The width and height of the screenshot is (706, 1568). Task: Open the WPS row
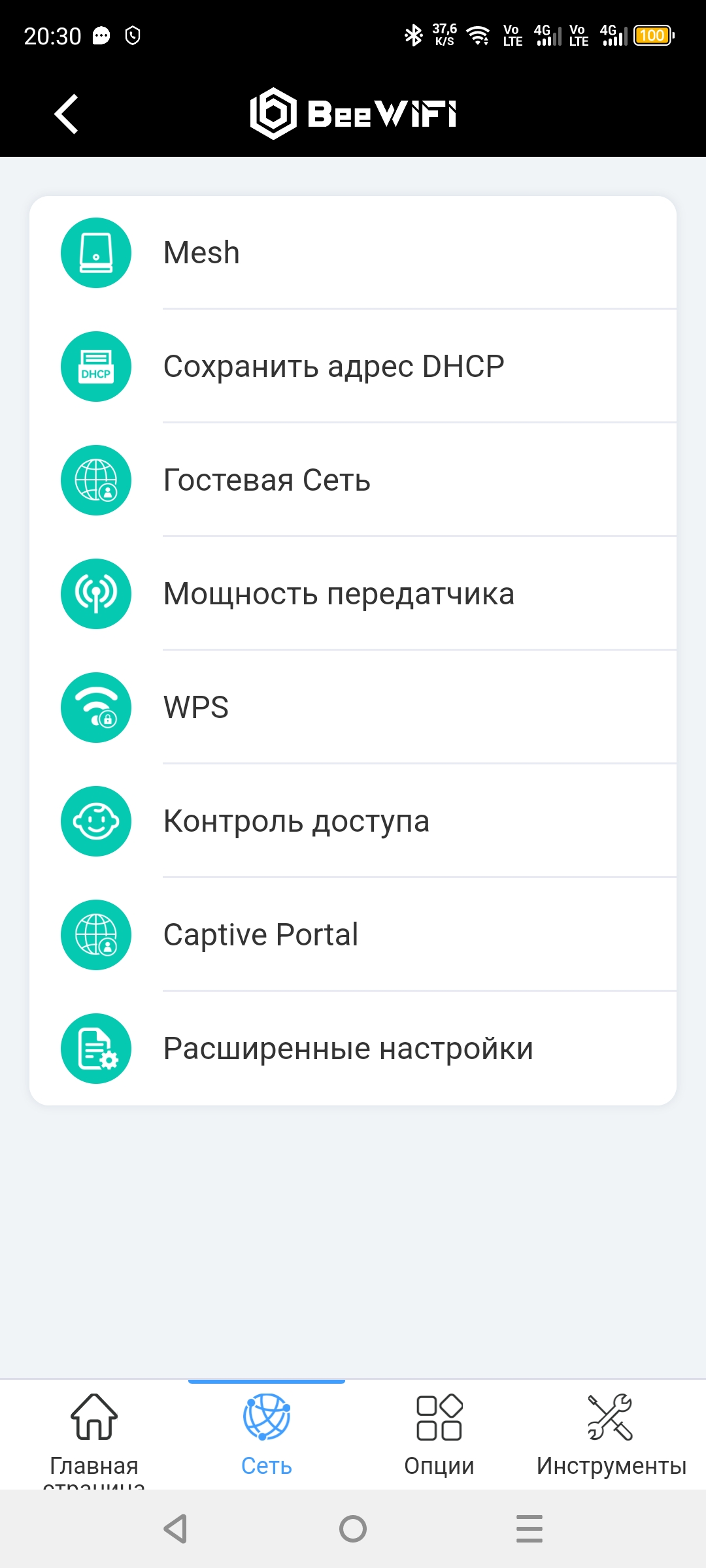(x=353, y=708)
